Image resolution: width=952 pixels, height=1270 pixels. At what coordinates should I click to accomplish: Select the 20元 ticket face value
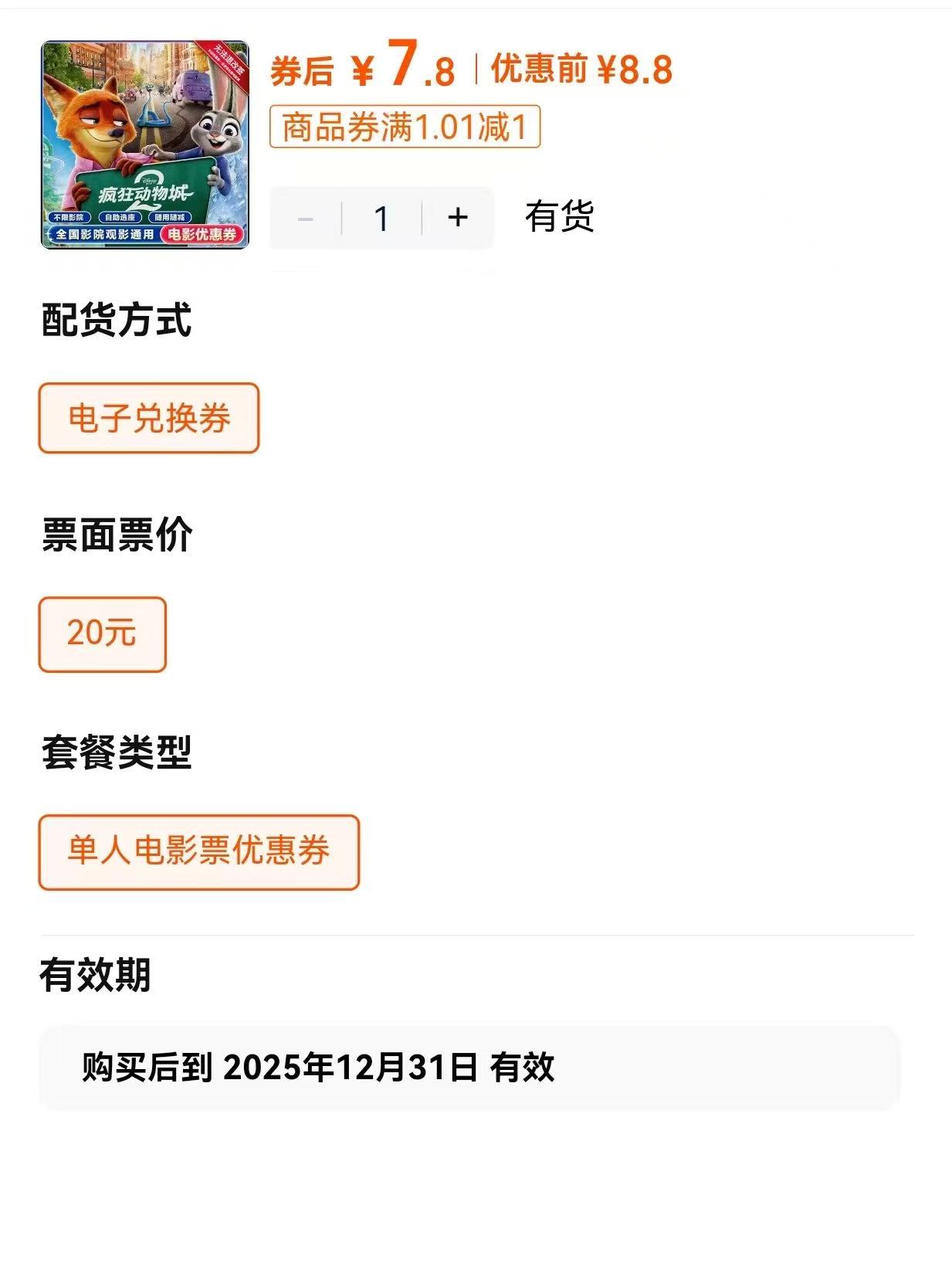102,632
